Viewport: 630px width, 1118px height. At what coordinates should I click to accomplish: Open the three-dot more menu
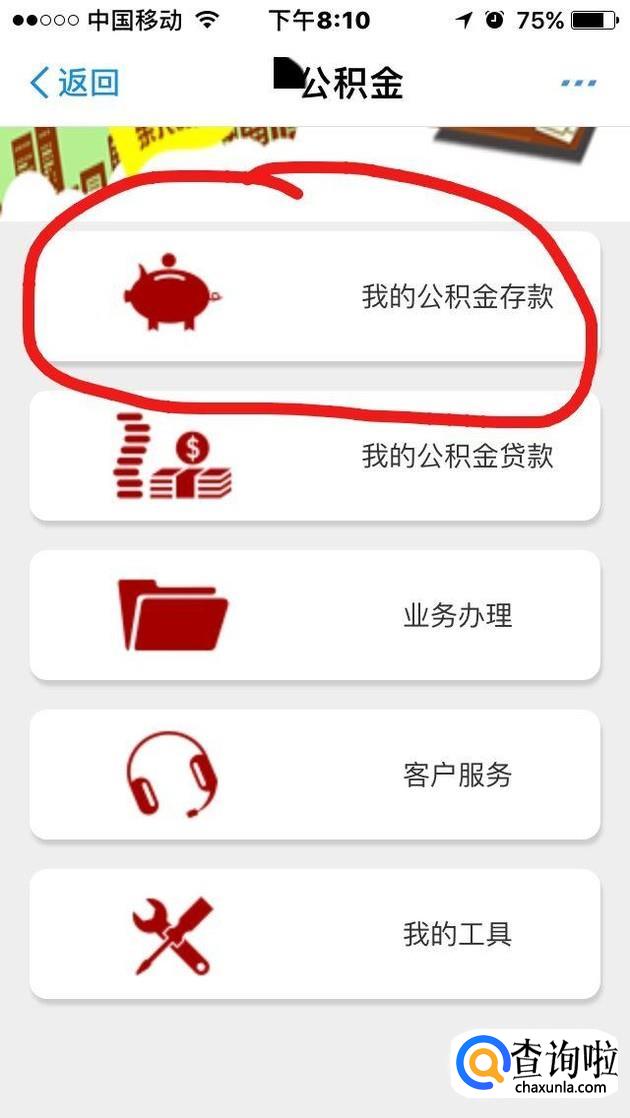(578, 83)
